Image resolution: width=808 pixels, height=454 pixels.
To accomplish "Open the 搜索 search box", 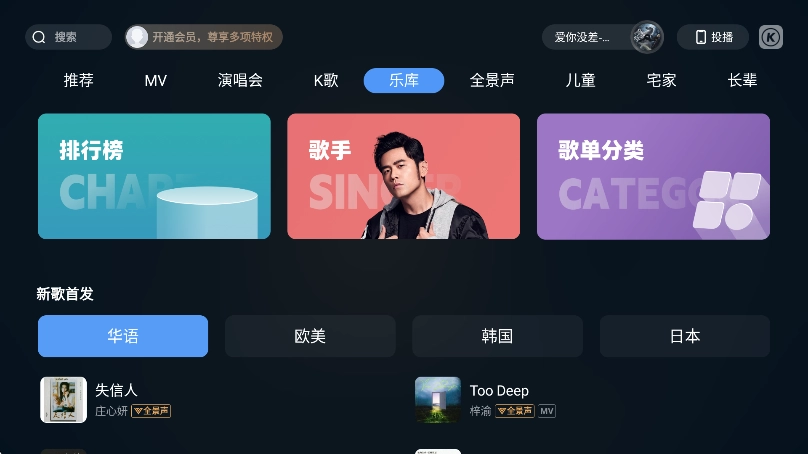I will coord(68,37).
